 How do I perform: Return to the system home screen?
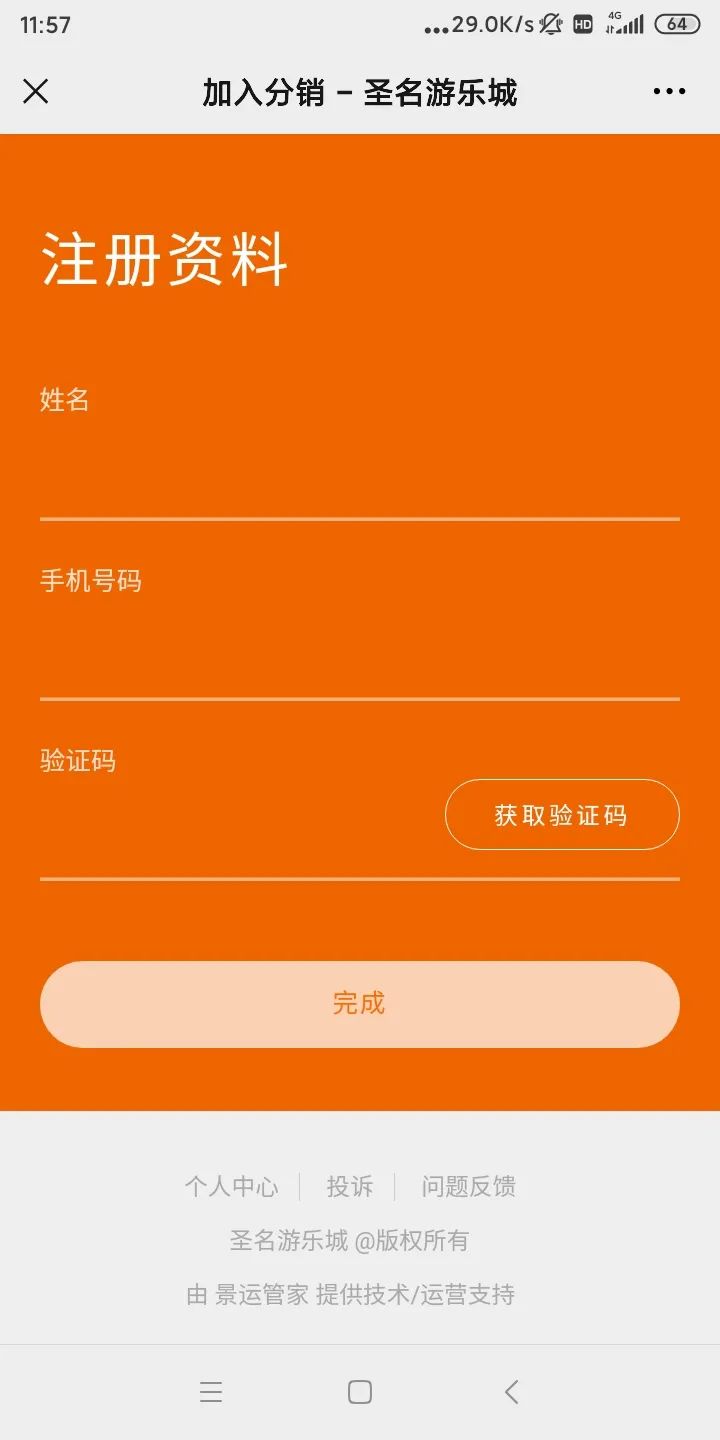pyautogui.click(x=360, y=1392)
